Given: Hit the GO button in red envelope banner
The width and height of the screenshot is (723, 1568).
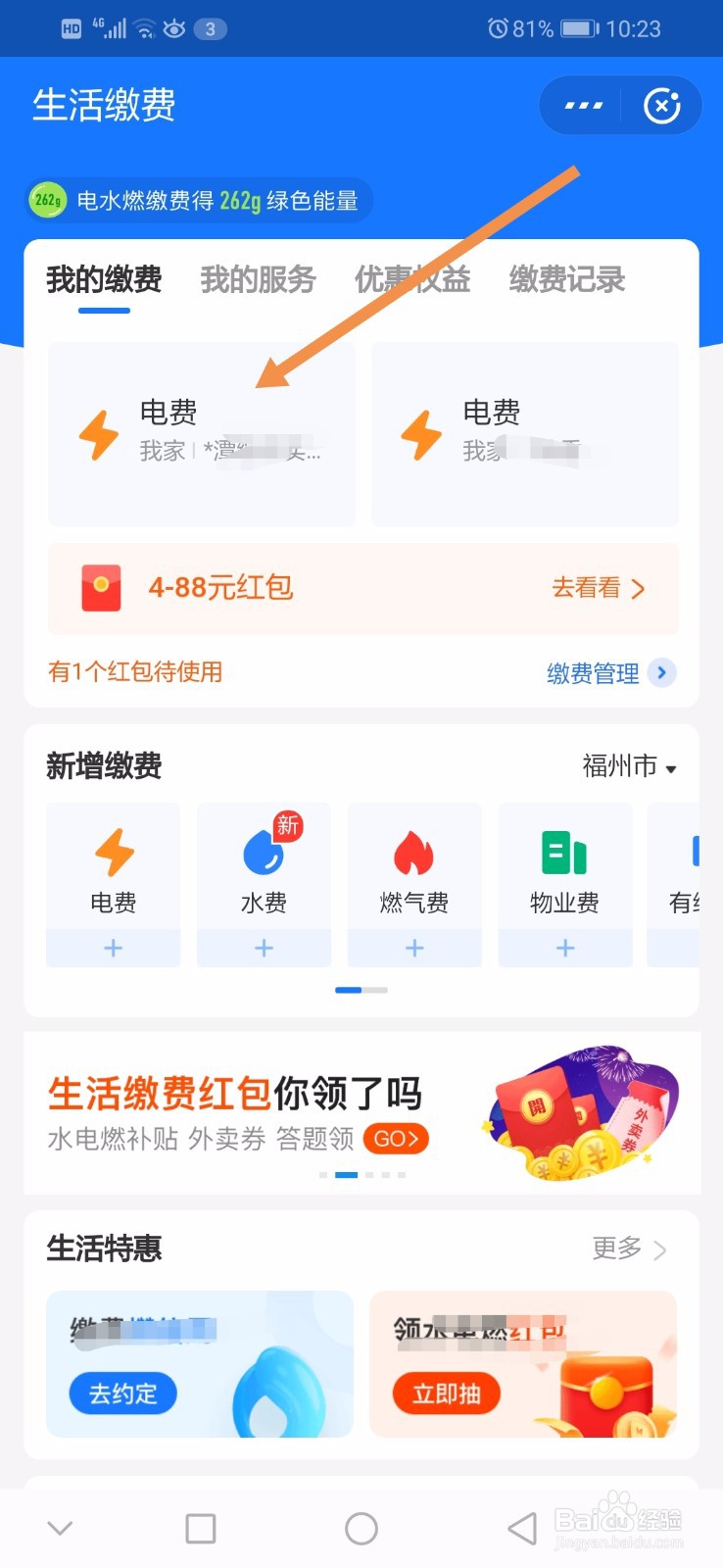Looking at the screenshot, I should (x=395, y=1139).
